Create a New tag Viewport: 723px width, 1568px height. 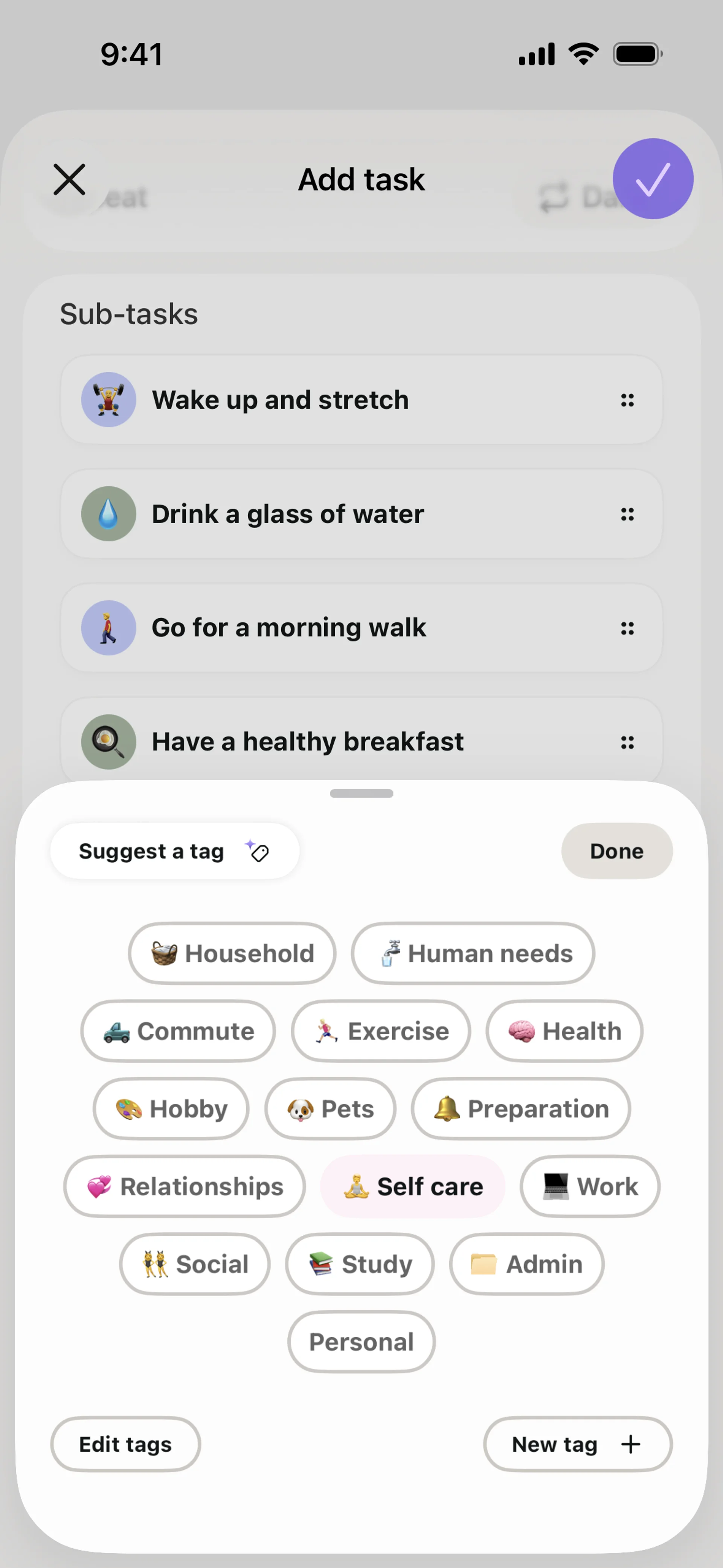577,1444
